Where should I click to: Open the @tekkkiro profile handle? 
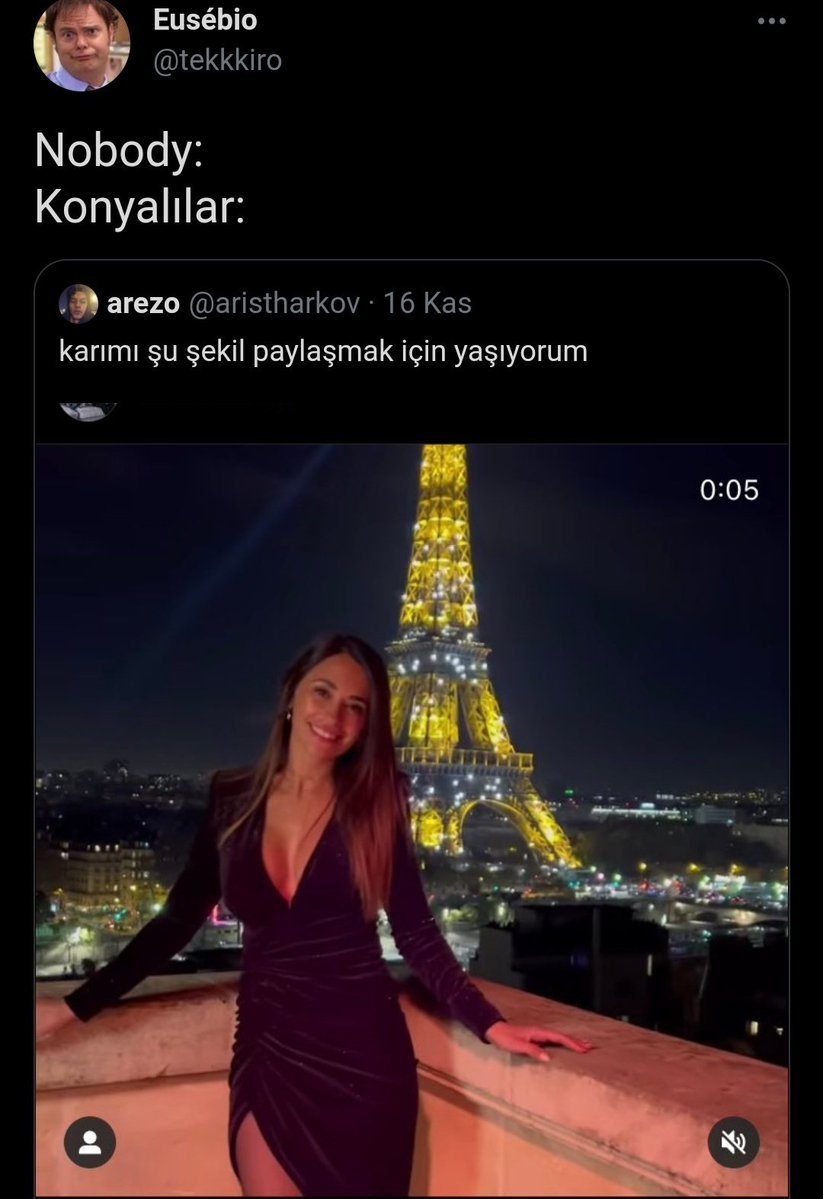click(x=217, y=61)
